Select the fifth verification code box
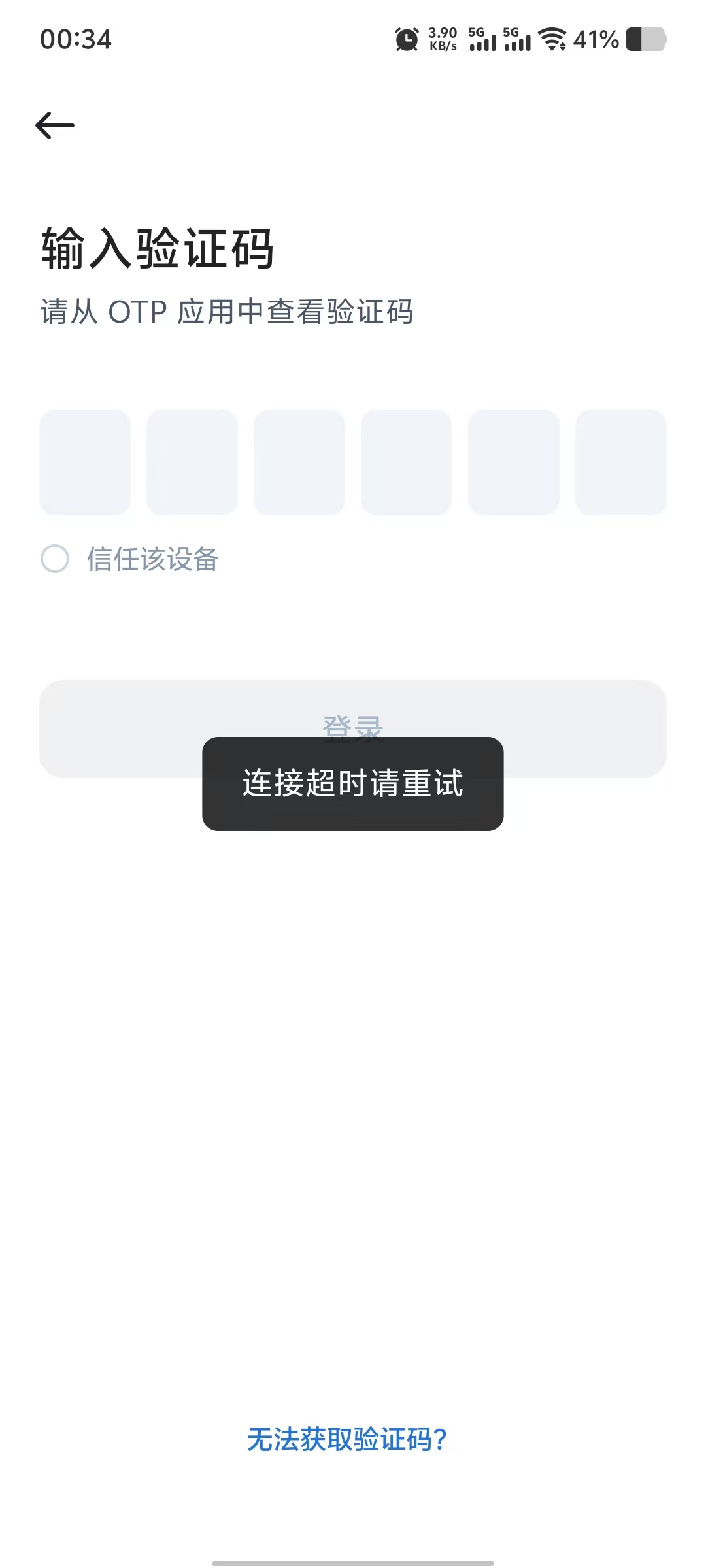The height and width of the screenshot is (1568, 706). (x=514, y=463)
